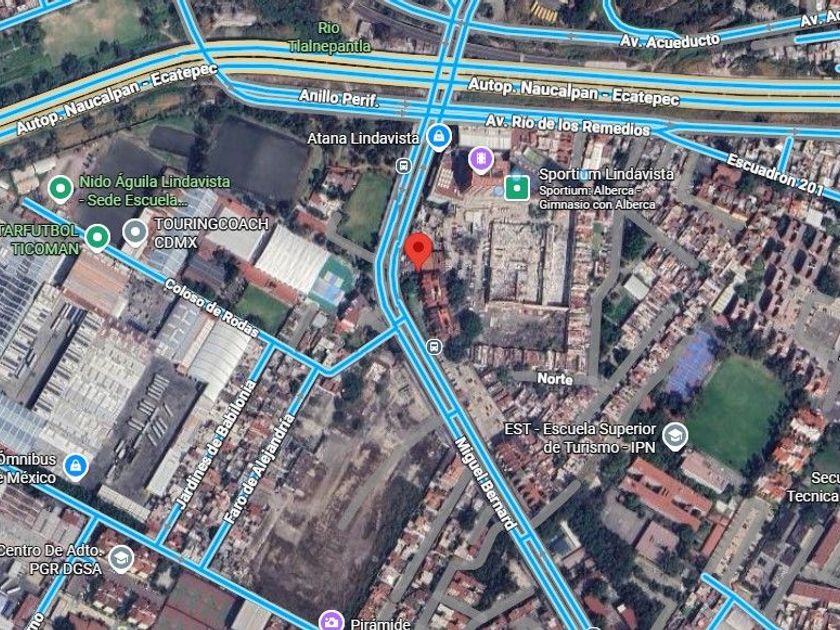Open the Centro De Adto. PGR DGSA marker

(x=122, y=559)
